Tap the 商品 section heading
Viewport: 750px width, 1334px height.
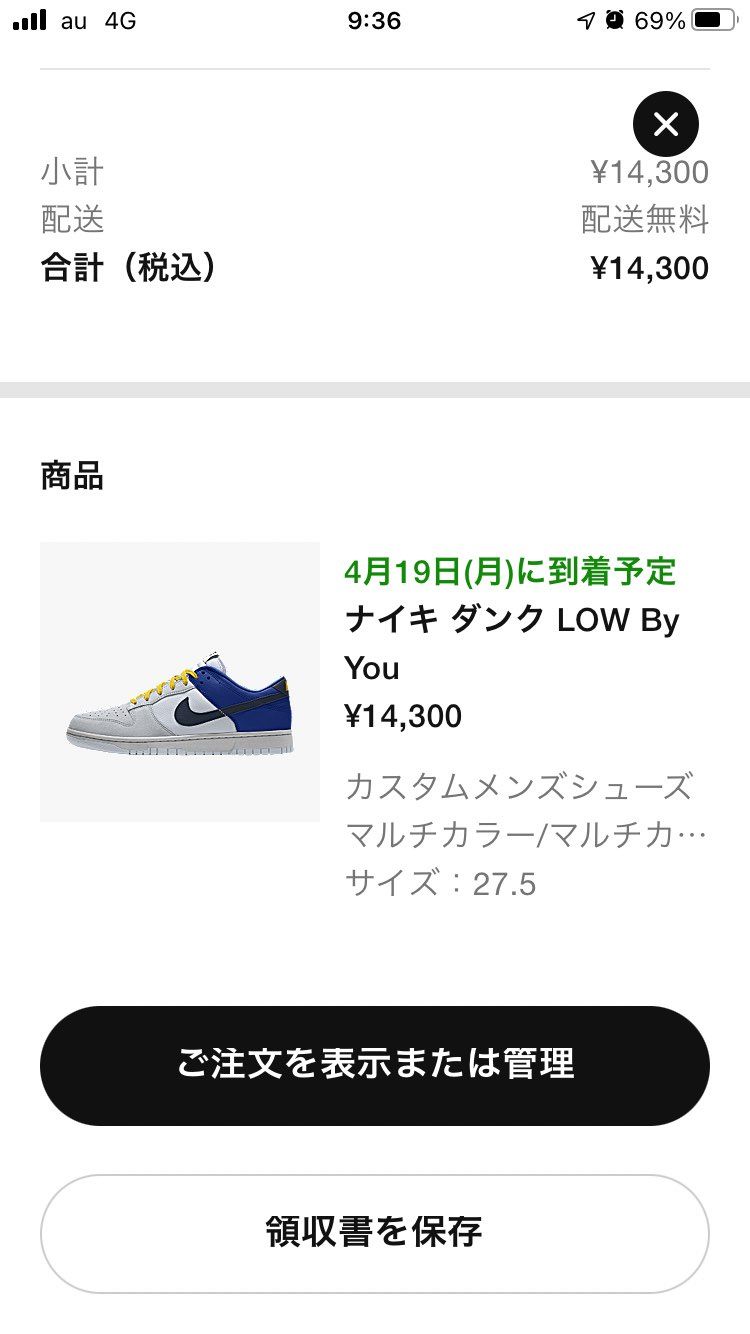(70, 476)
